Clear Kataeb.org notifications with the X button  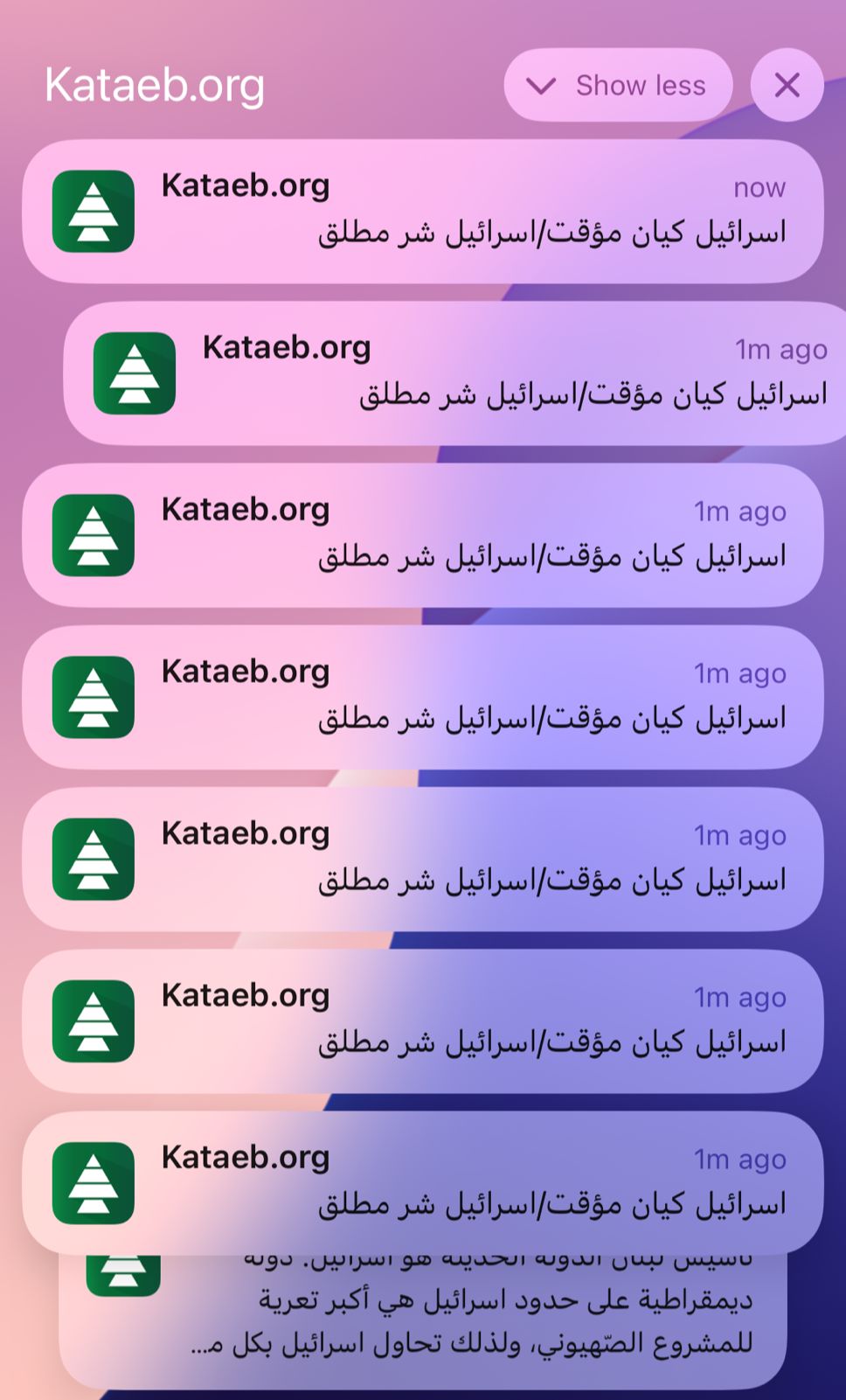787,86
